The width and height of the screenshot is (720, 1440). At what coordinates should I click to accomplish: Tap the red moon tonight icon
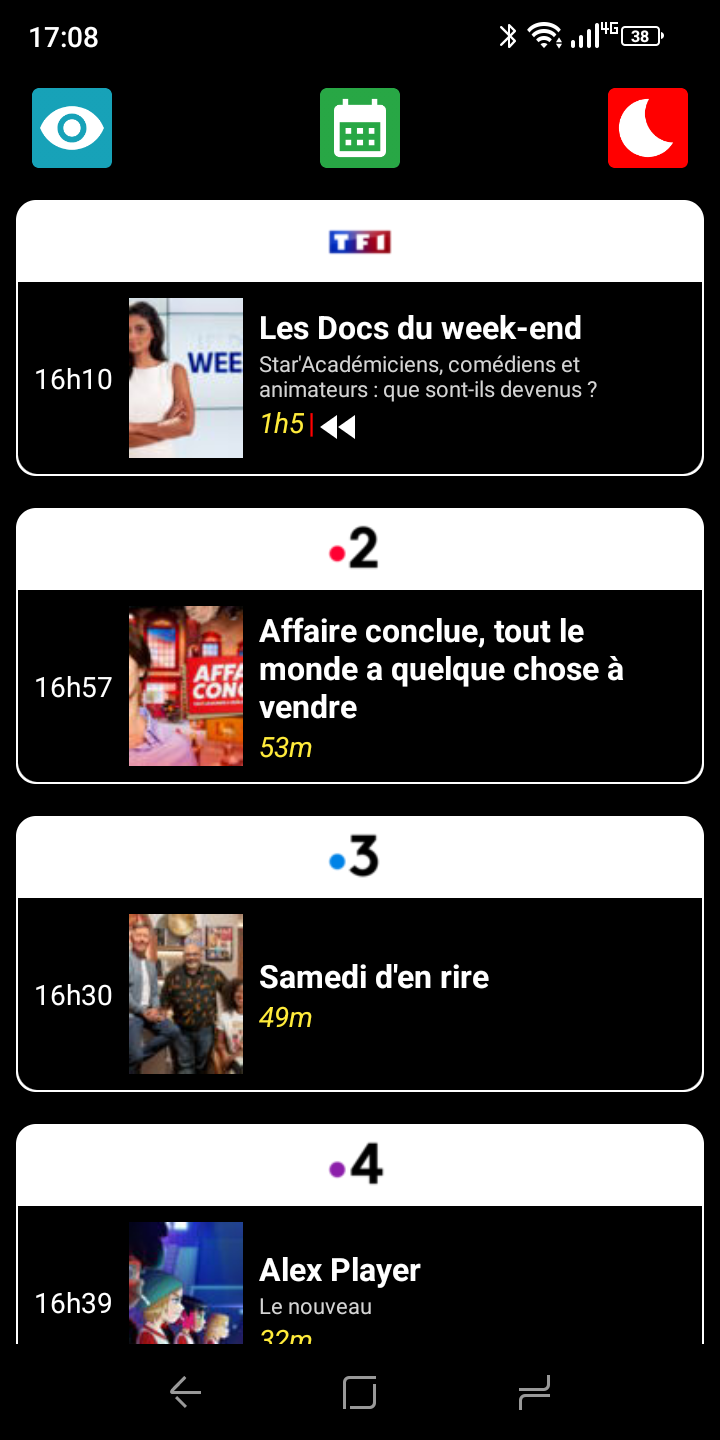[x=648, y=128]
